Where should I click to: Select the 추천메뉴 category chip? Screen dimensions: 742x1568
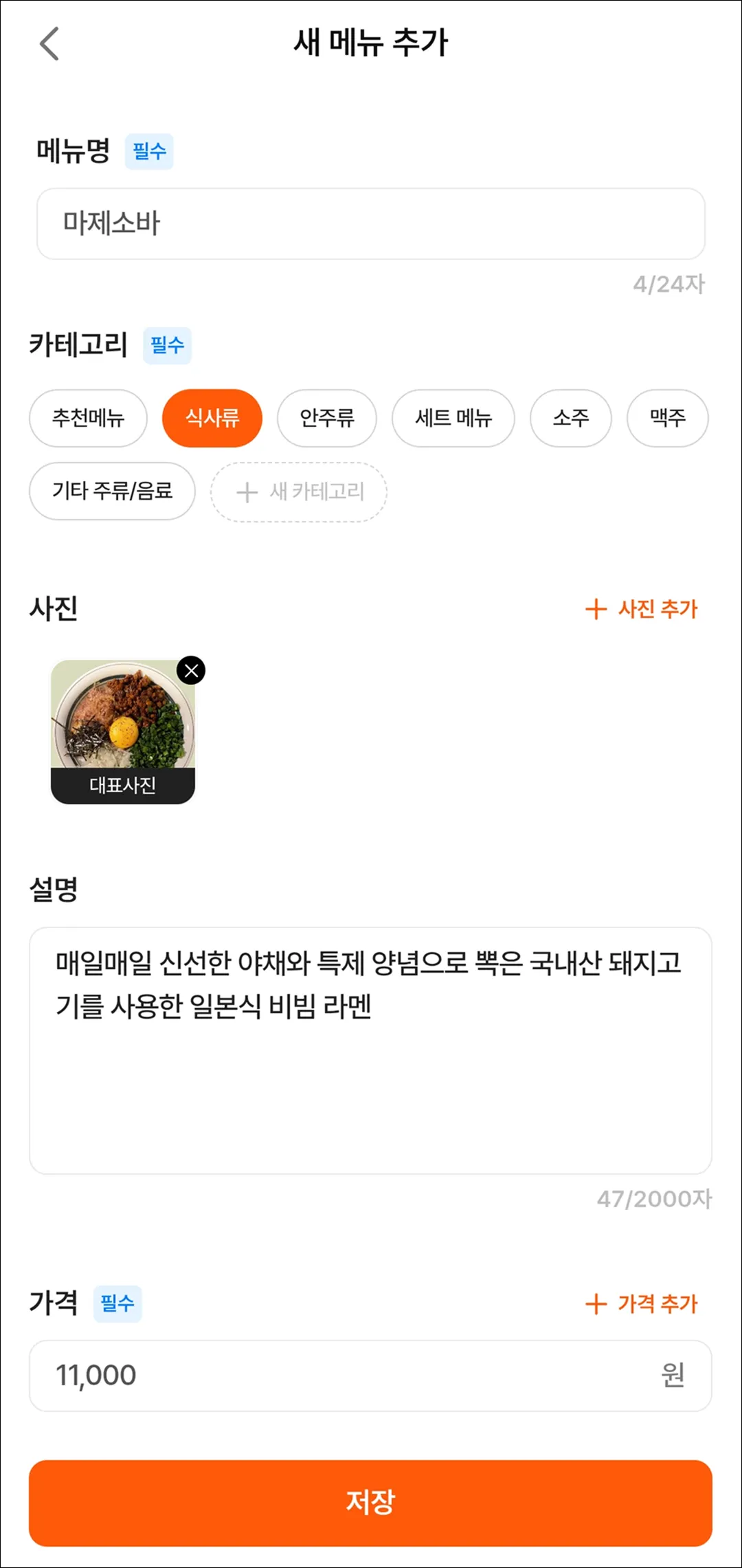click(88, 418)
